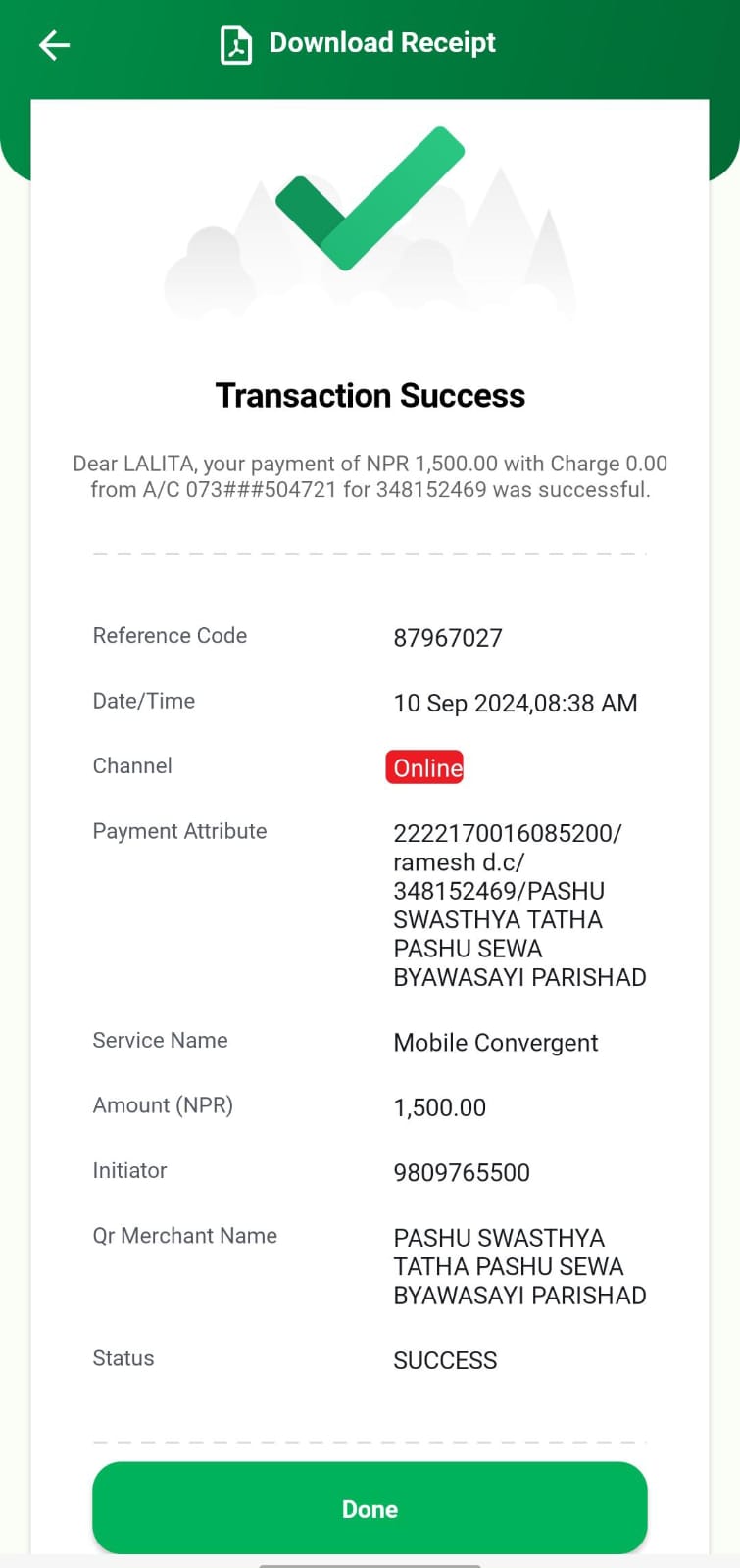
Task: Download the transaction receipt PDF
Action: tap(358, 44)
